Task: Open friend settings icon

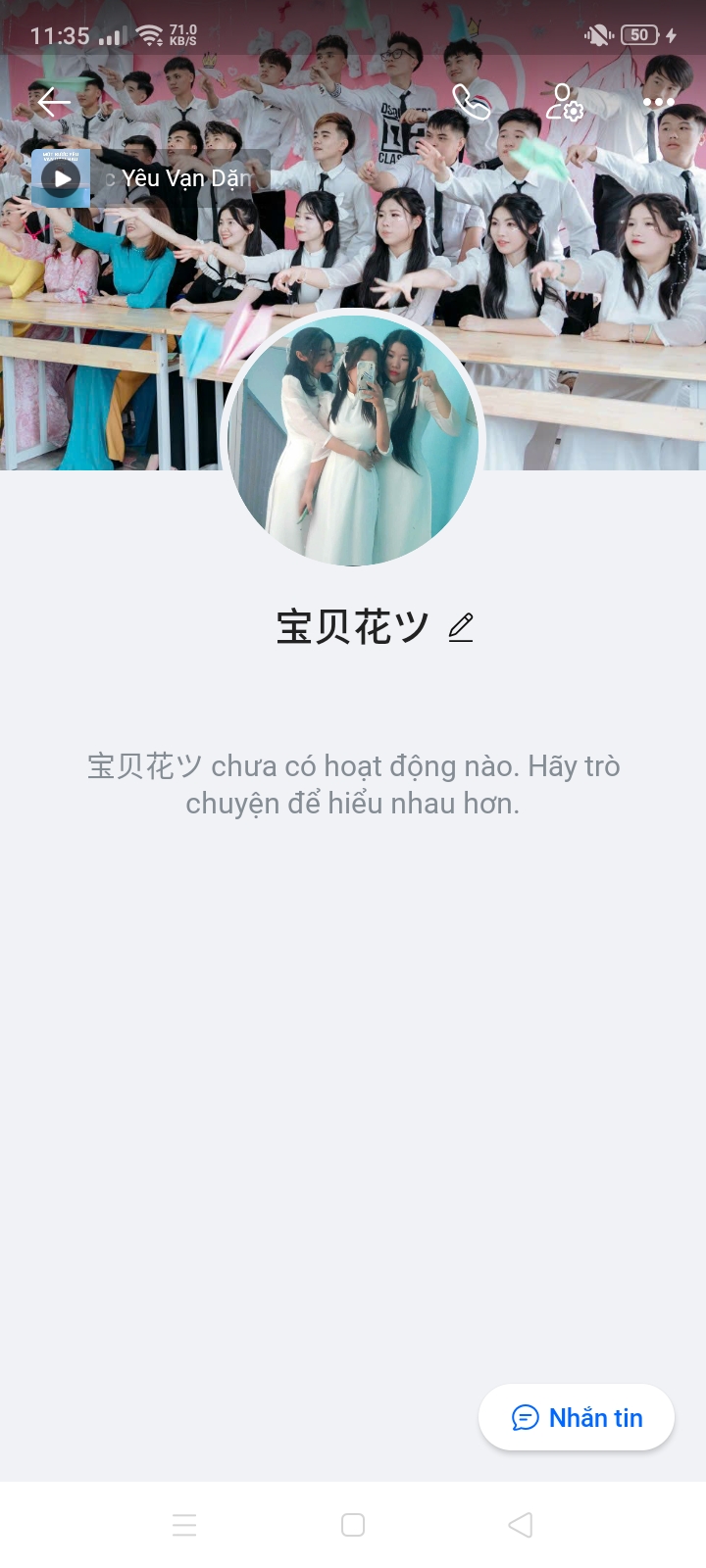Action: (x=564, y=102)
